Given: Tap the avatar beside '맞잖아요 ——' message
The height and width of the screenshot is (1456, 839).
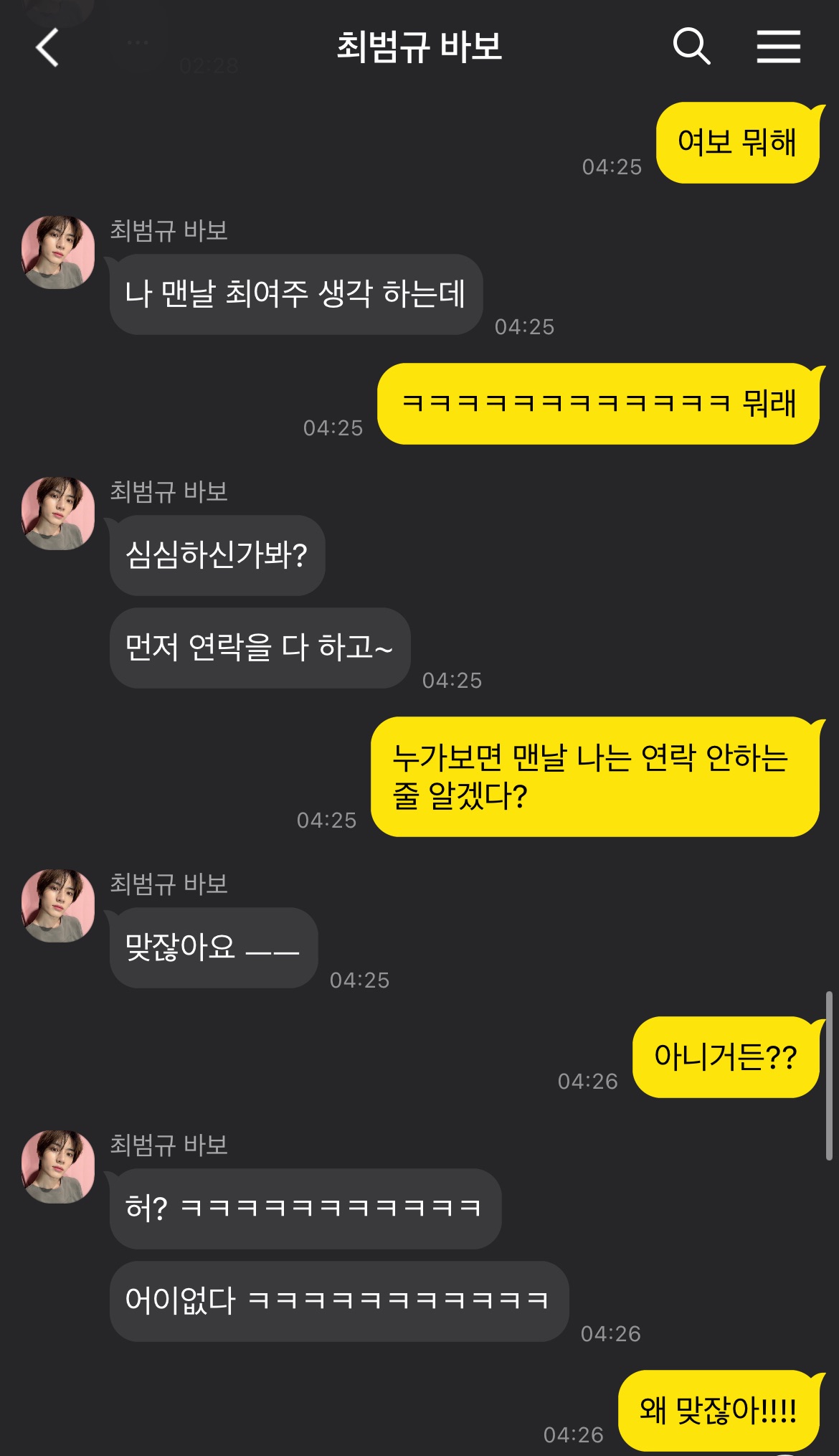Looking at the screenshot, I should click(58, 906).
